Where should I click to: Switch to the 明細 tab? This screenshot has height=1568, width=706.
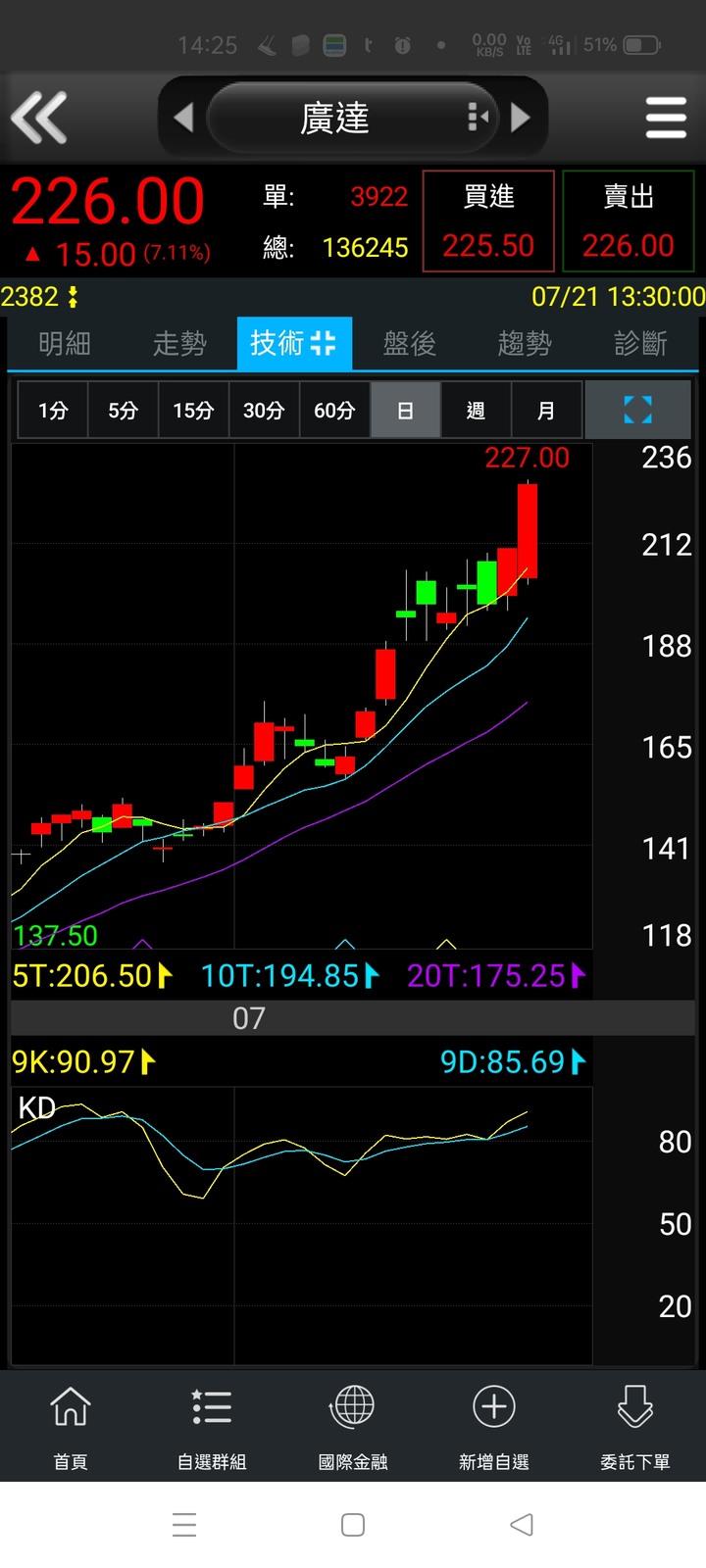(65, 343)
